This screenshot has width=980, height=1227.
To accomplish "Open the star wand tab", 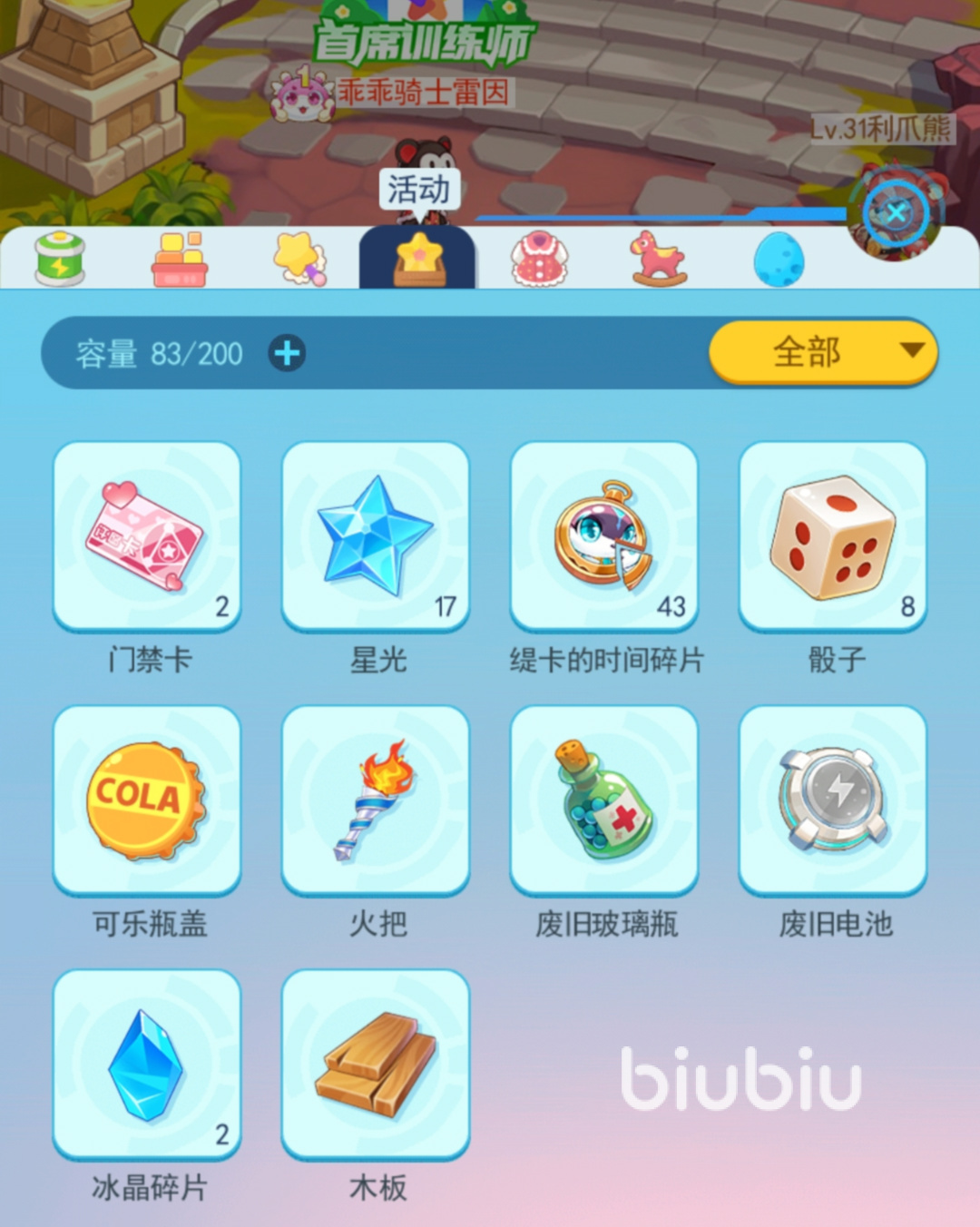I will (x=299, y=260).
